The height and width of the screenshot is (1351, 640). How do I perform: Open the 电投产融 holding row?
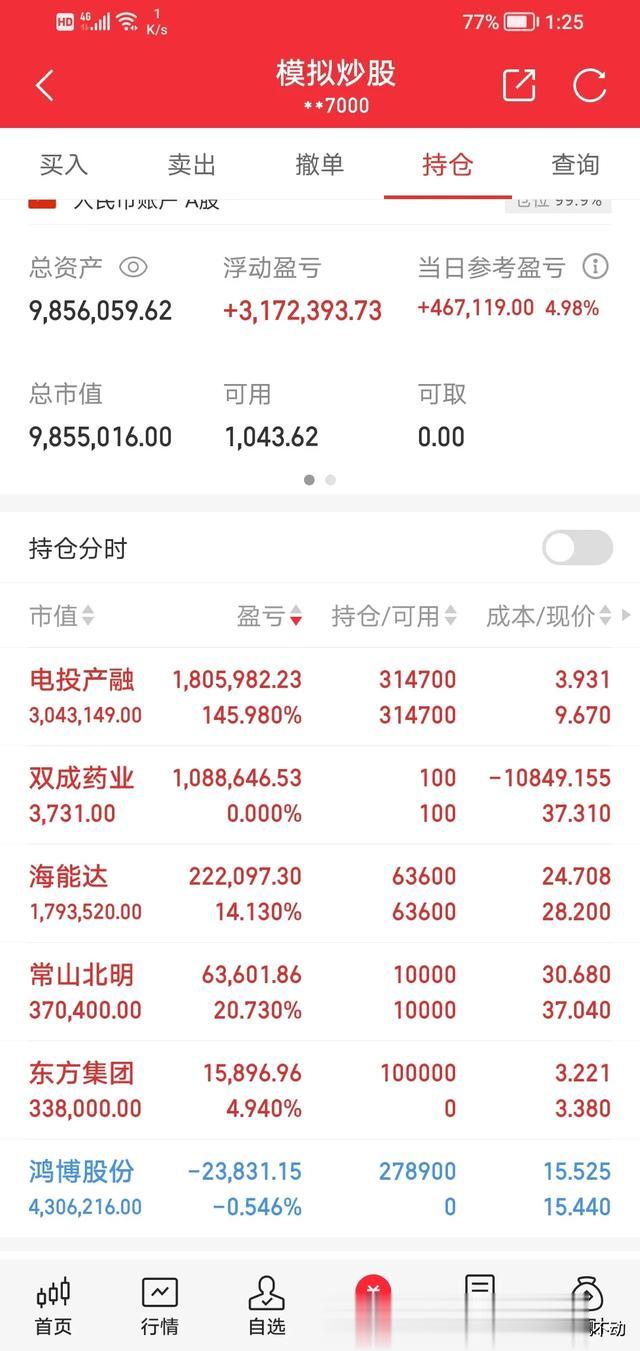click(320, 697)
